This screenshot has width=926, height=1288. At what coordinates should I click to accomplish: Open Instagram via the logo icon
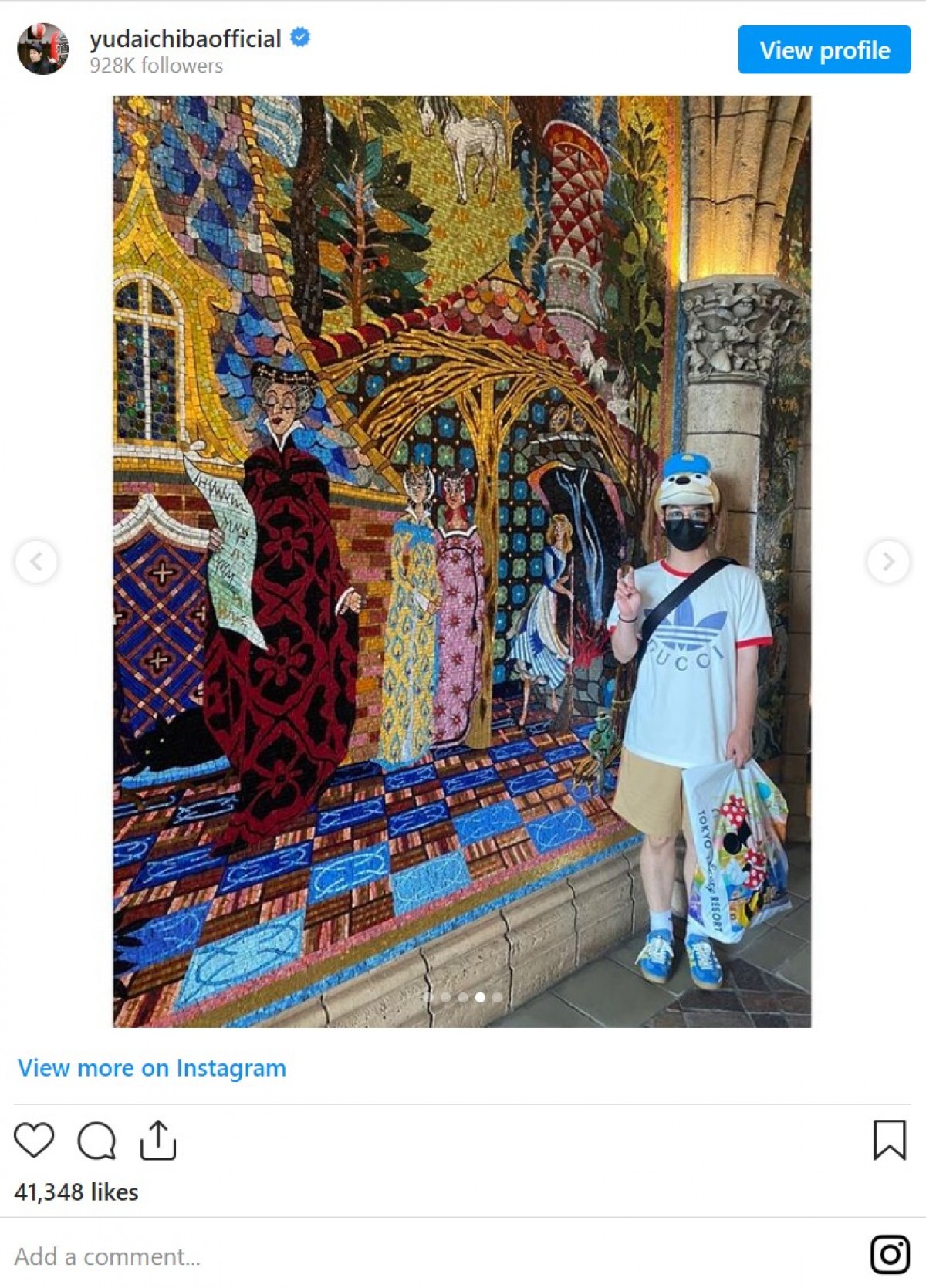tap(890, 1254)
